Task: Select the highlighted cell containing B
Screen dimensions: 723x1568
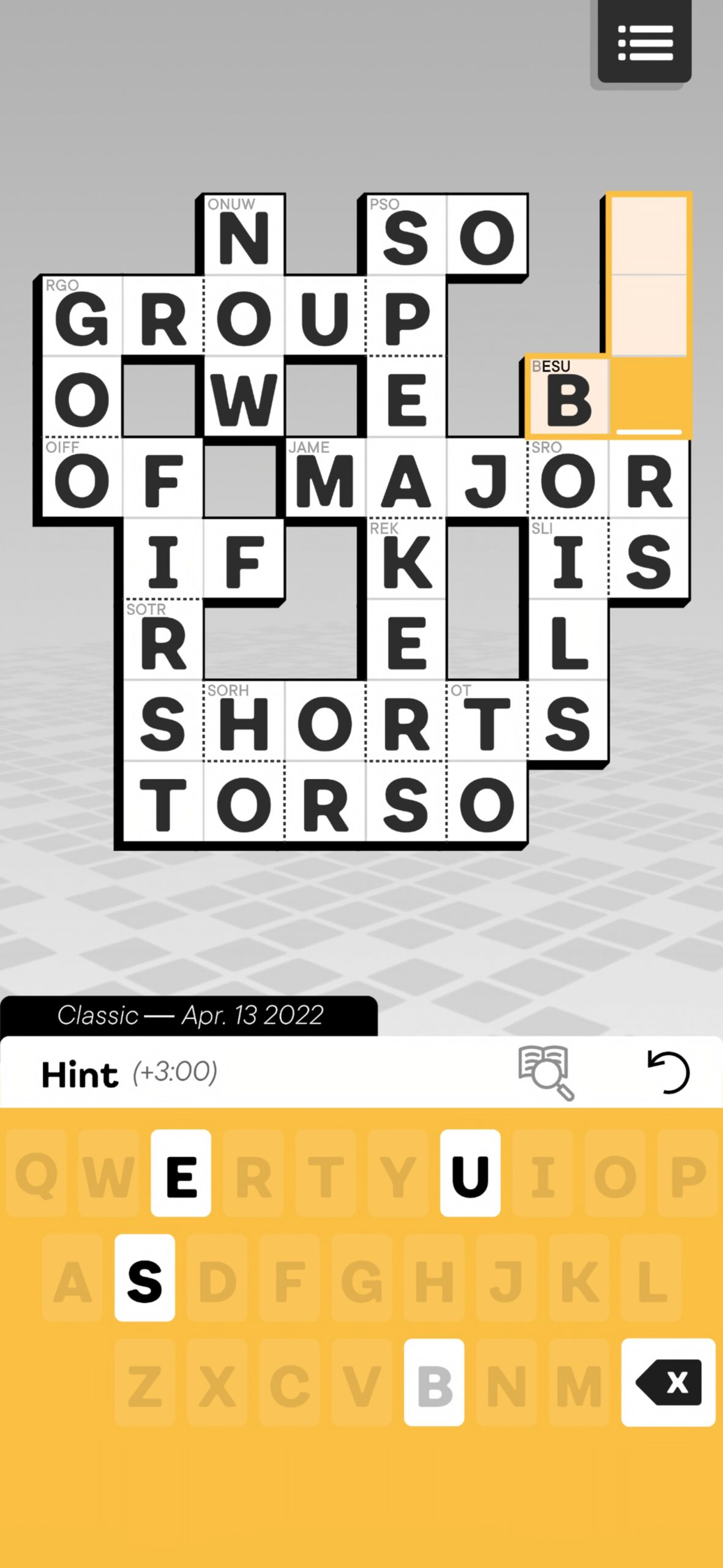Action: coord(568,397)
